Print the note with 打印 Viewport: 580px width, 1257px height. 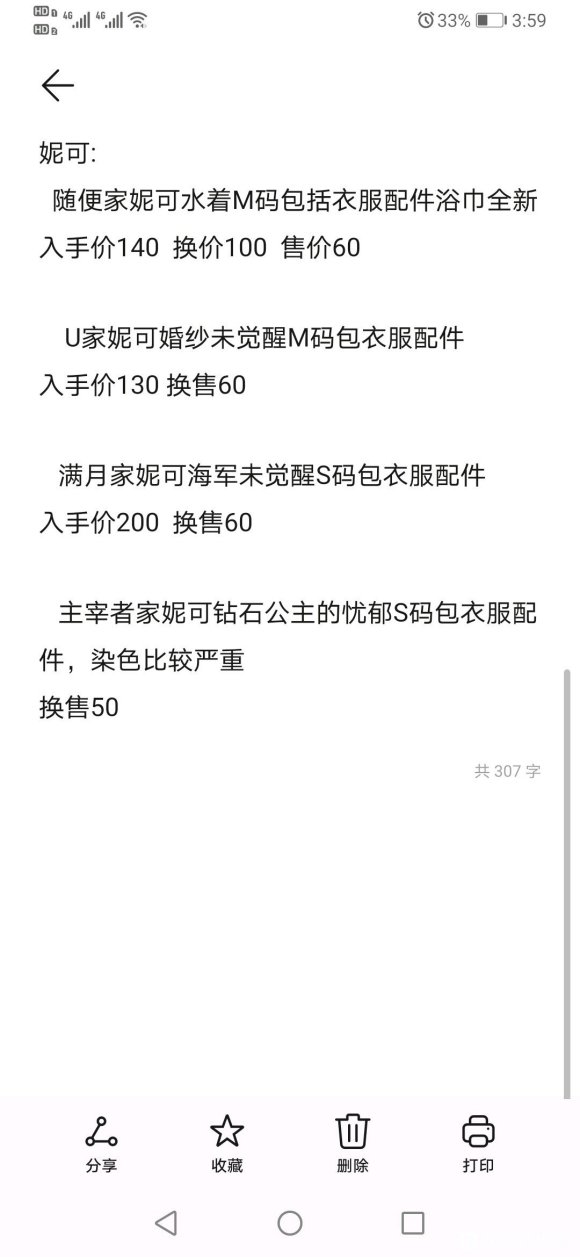pos(478,1143)
